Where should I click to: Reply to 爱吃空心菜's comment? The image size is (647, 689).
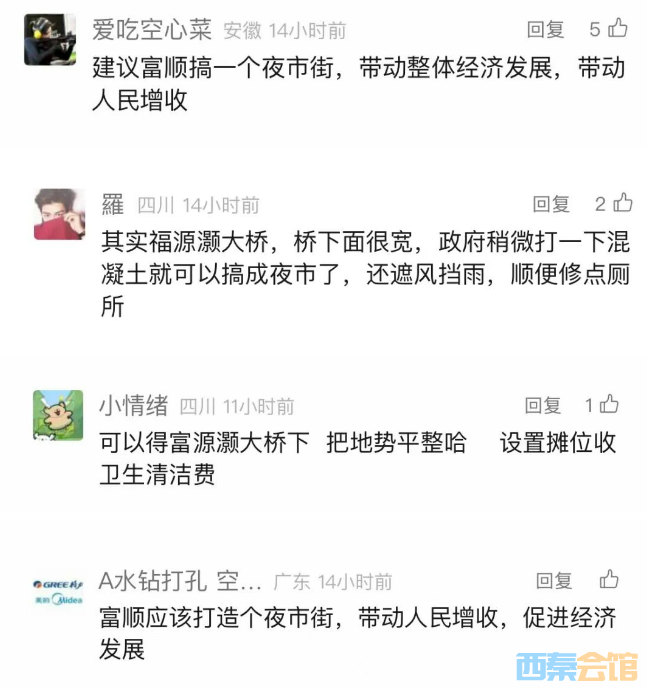[545, 30]
